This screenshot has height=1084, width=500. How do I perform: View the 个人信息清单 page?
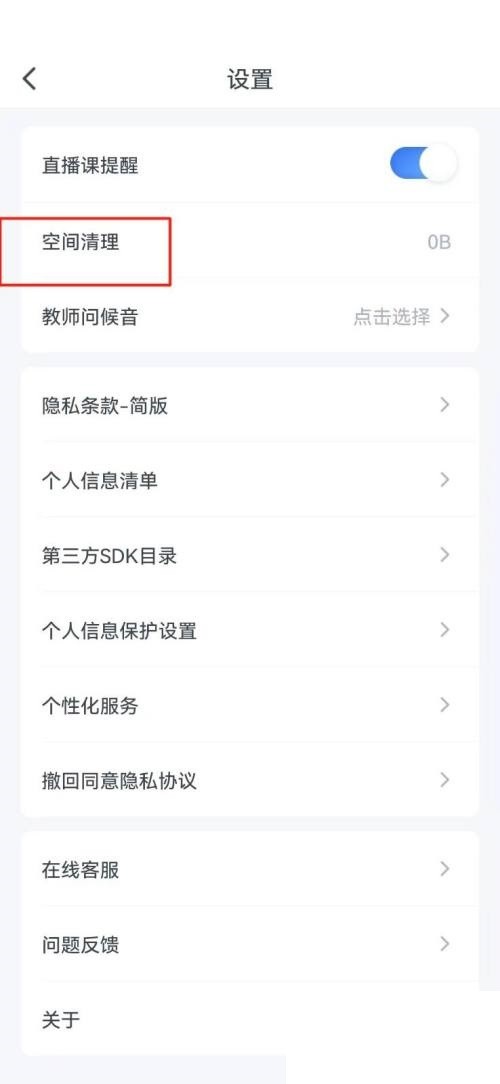coord(250,480)
